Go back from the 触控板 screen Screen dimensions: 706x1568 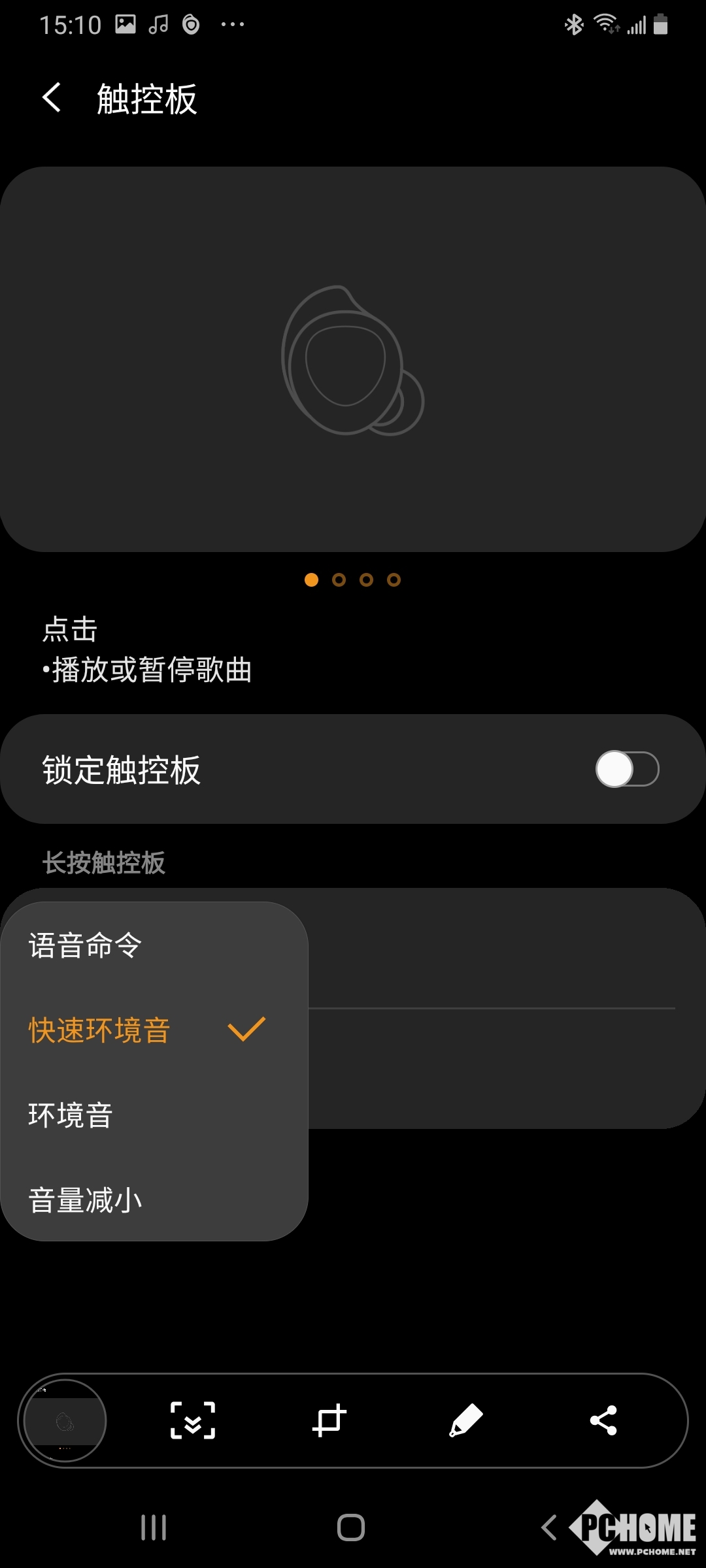[x=52, y=99]
